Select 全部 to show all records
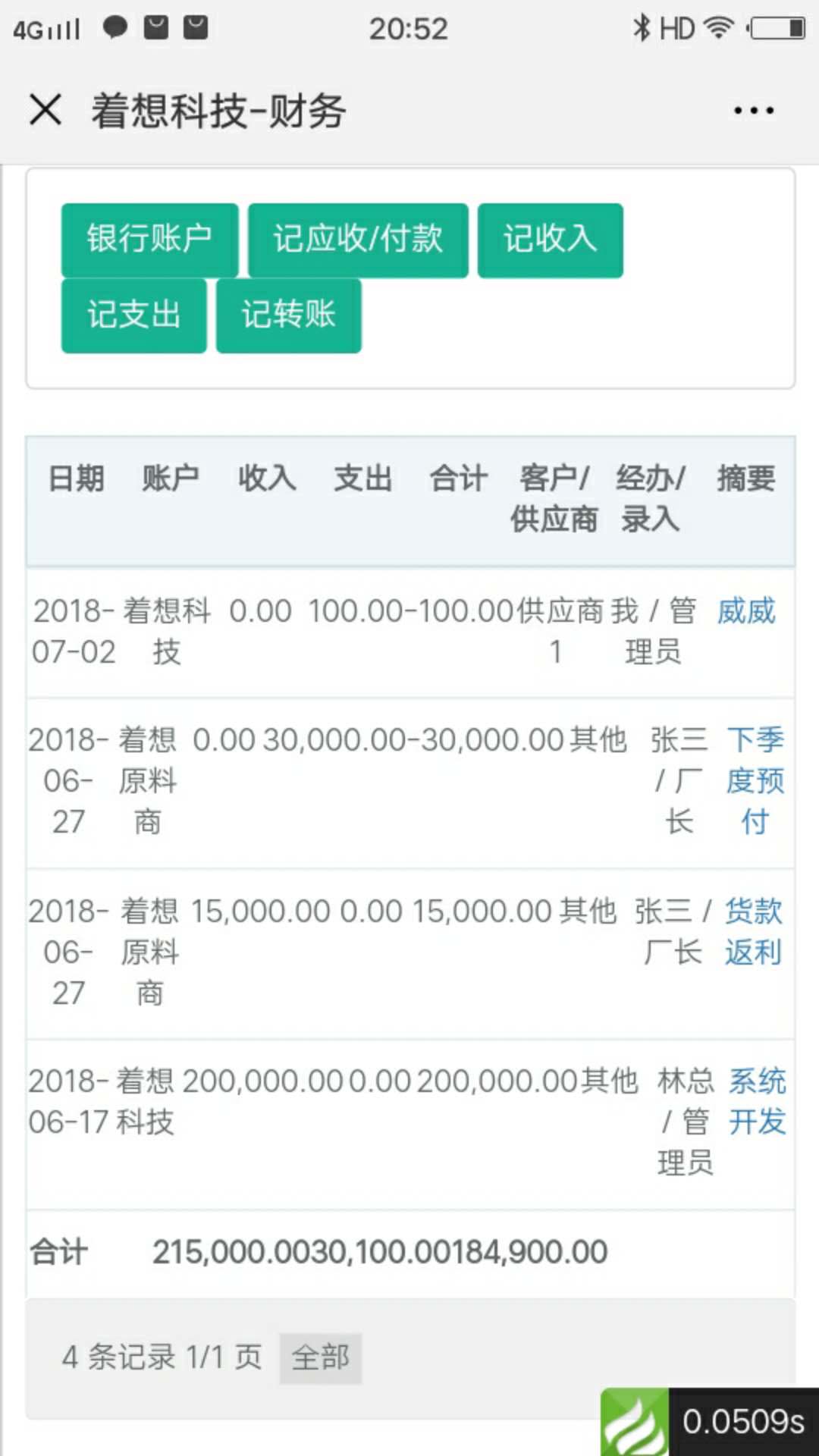The height and width of the screenshot is (1456, 819). [x=321, y=1358]
